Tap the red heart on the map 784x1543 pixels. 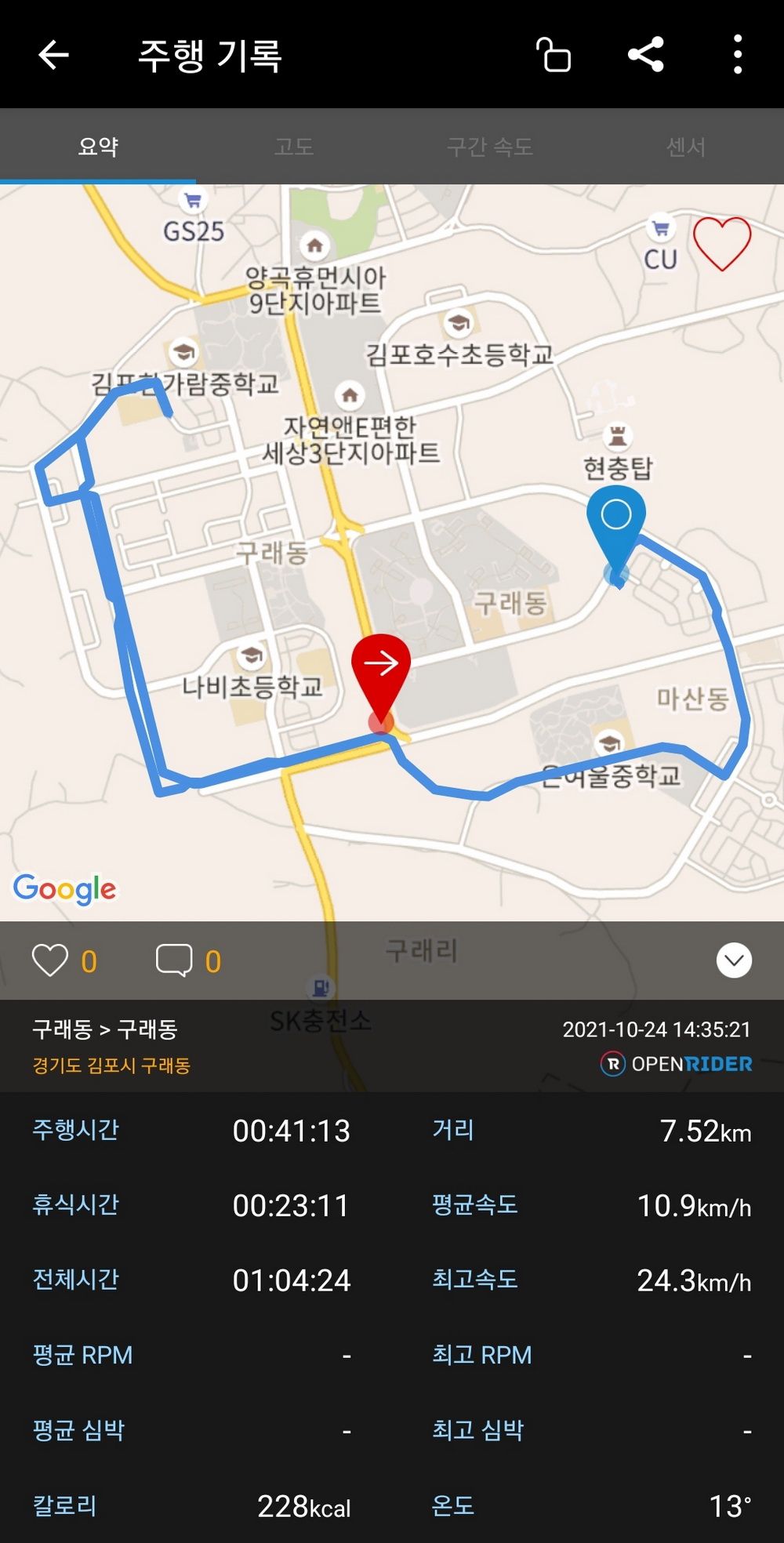point(722,244)
